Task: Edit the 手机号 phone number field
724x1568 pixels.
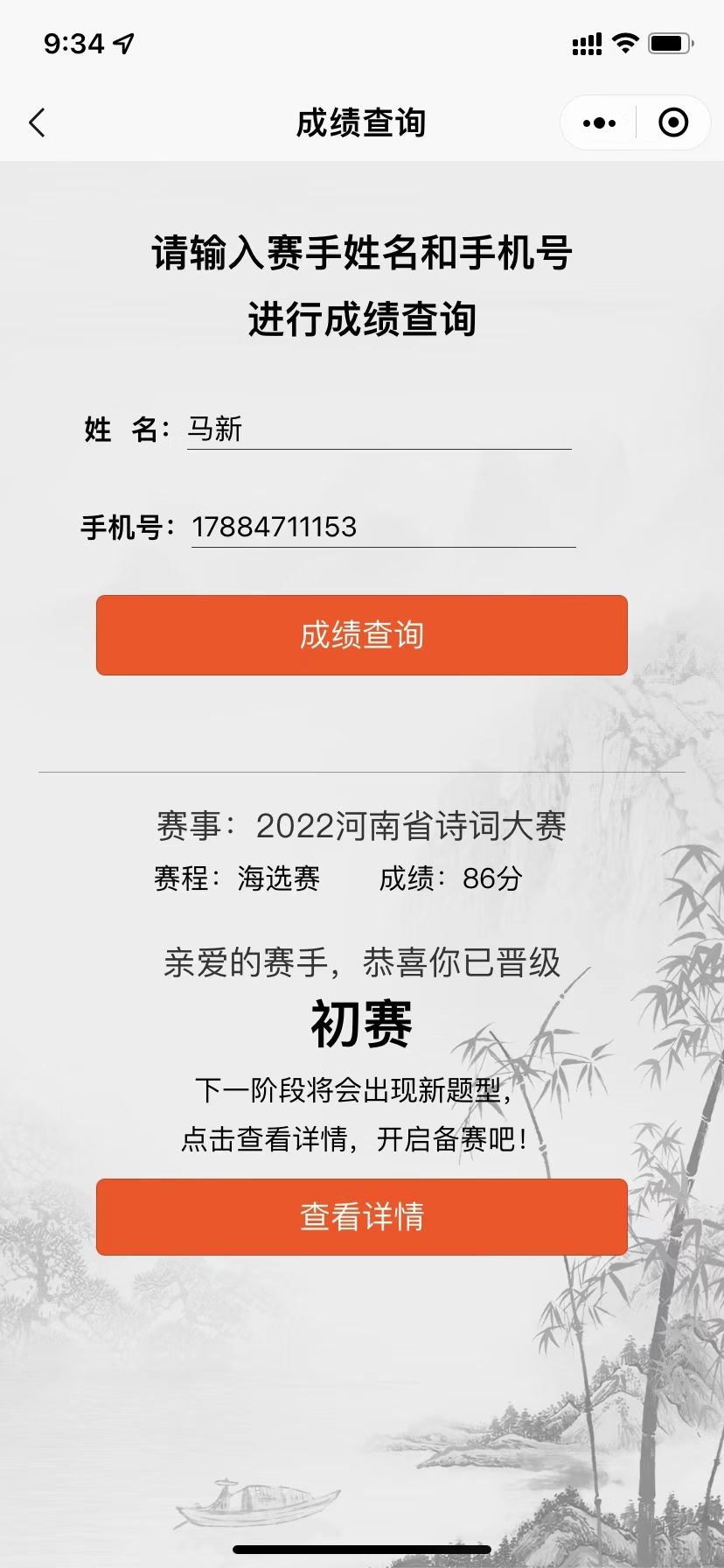Action: [382, 527]
